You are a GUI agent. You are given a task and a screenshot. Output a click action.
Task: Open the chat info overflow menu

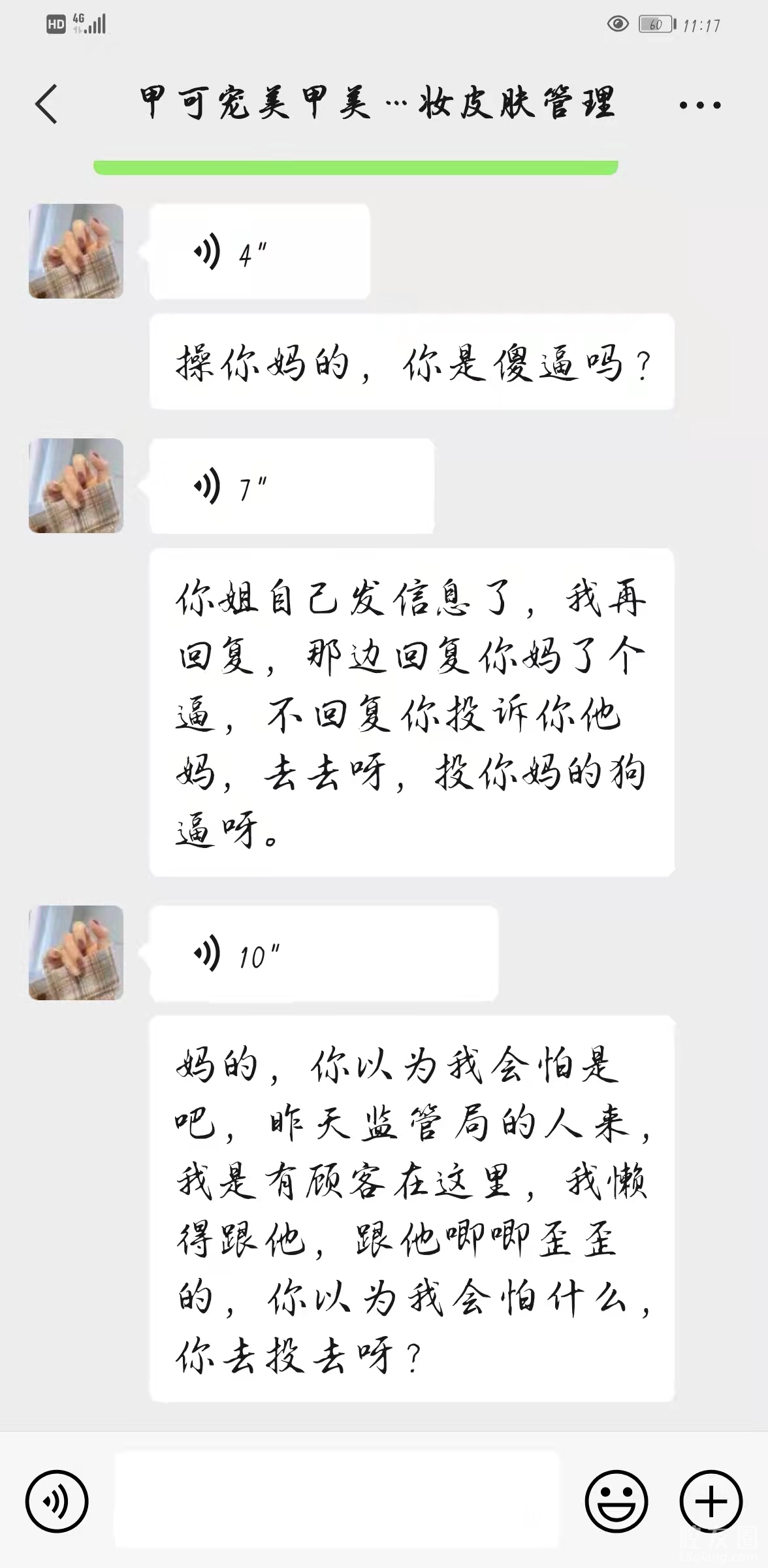tap(699, 105)
